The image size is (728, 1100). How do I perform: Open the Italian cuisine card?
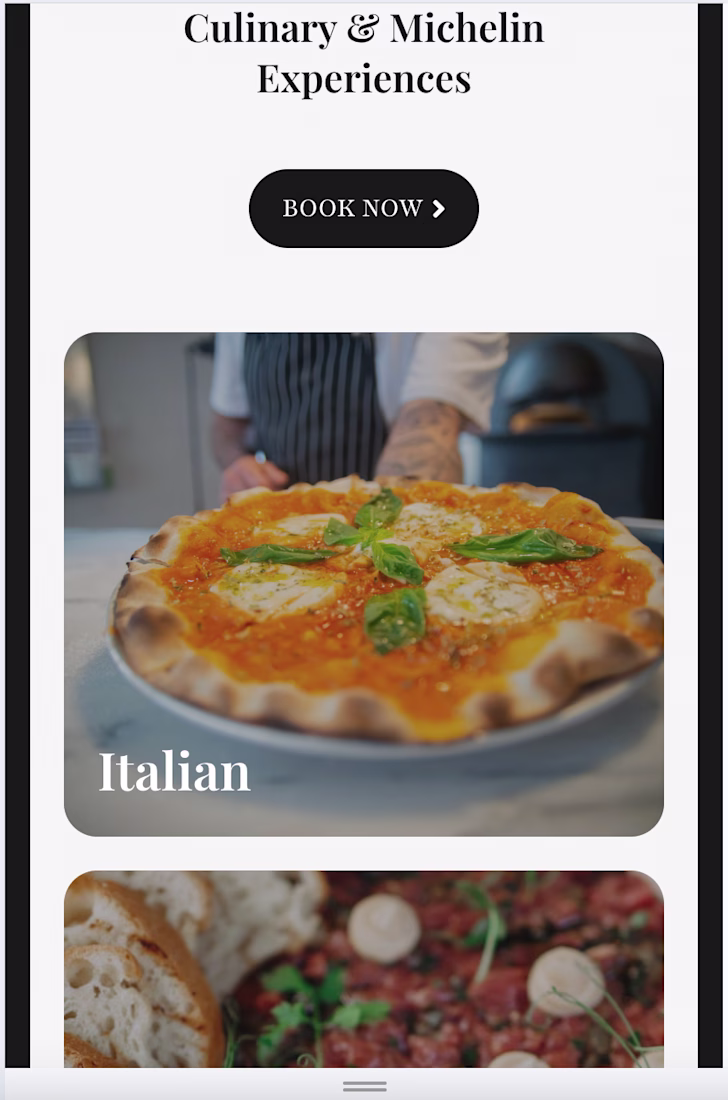363,584
